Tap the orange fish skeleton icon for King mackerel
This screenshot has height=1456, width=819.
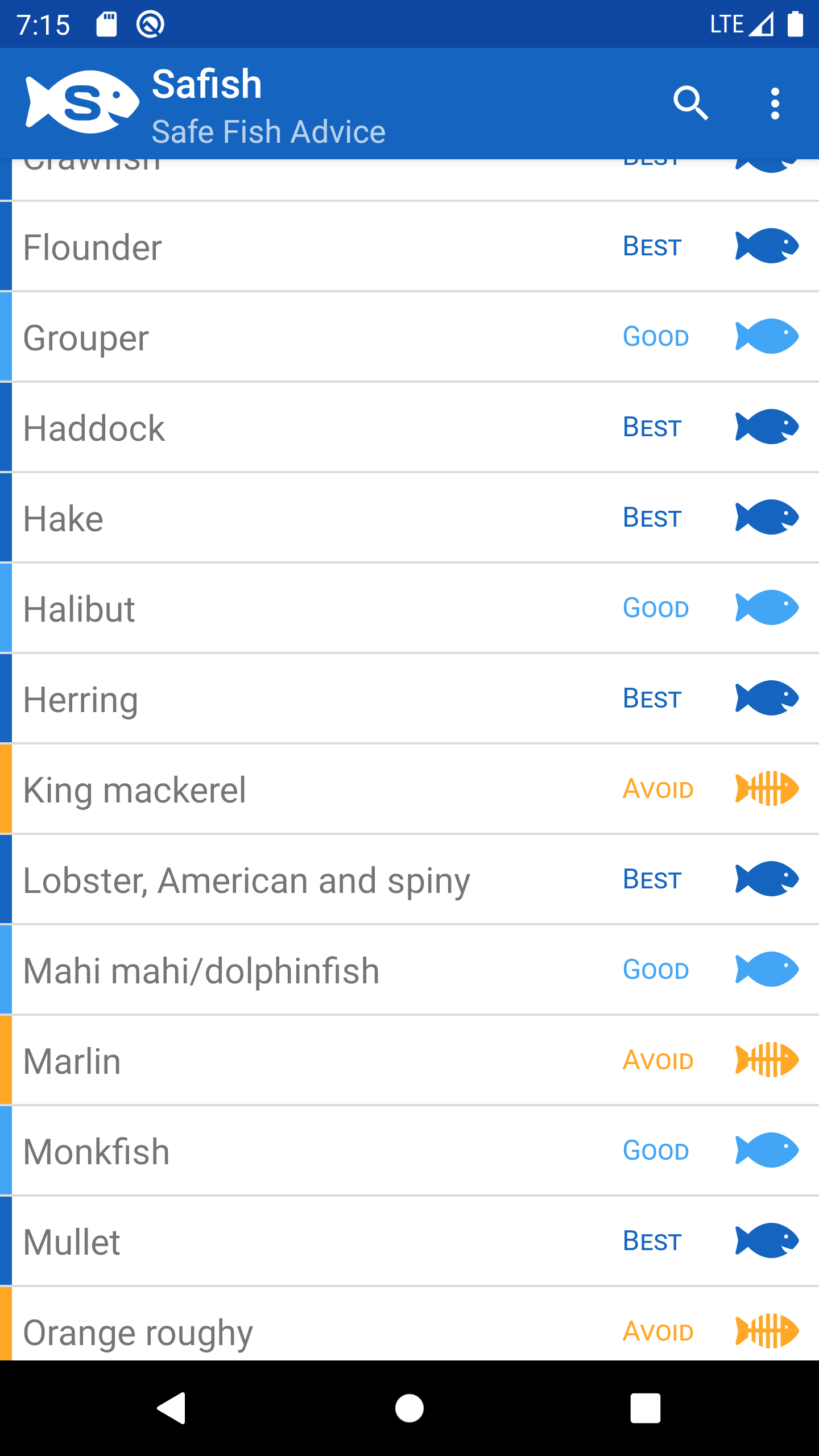click(x=767, y=788)
